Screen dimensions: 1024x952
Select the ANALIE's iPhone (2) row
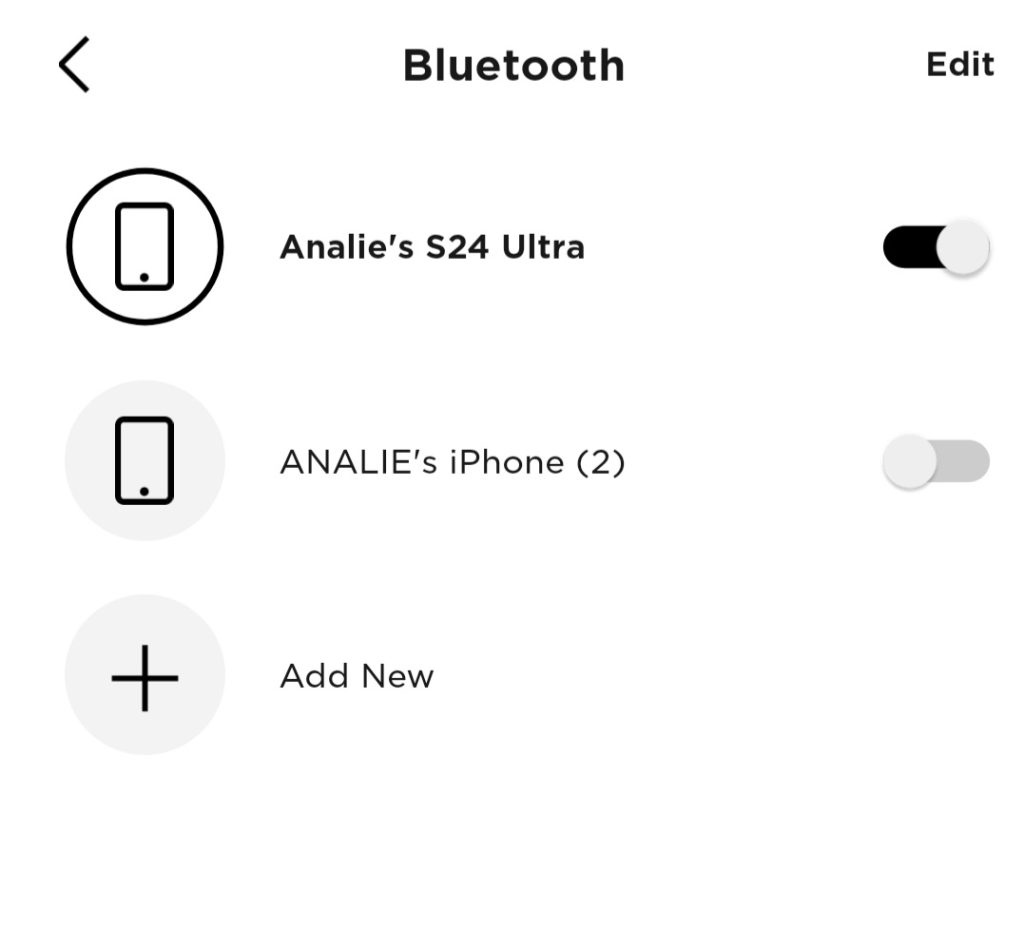451,462
